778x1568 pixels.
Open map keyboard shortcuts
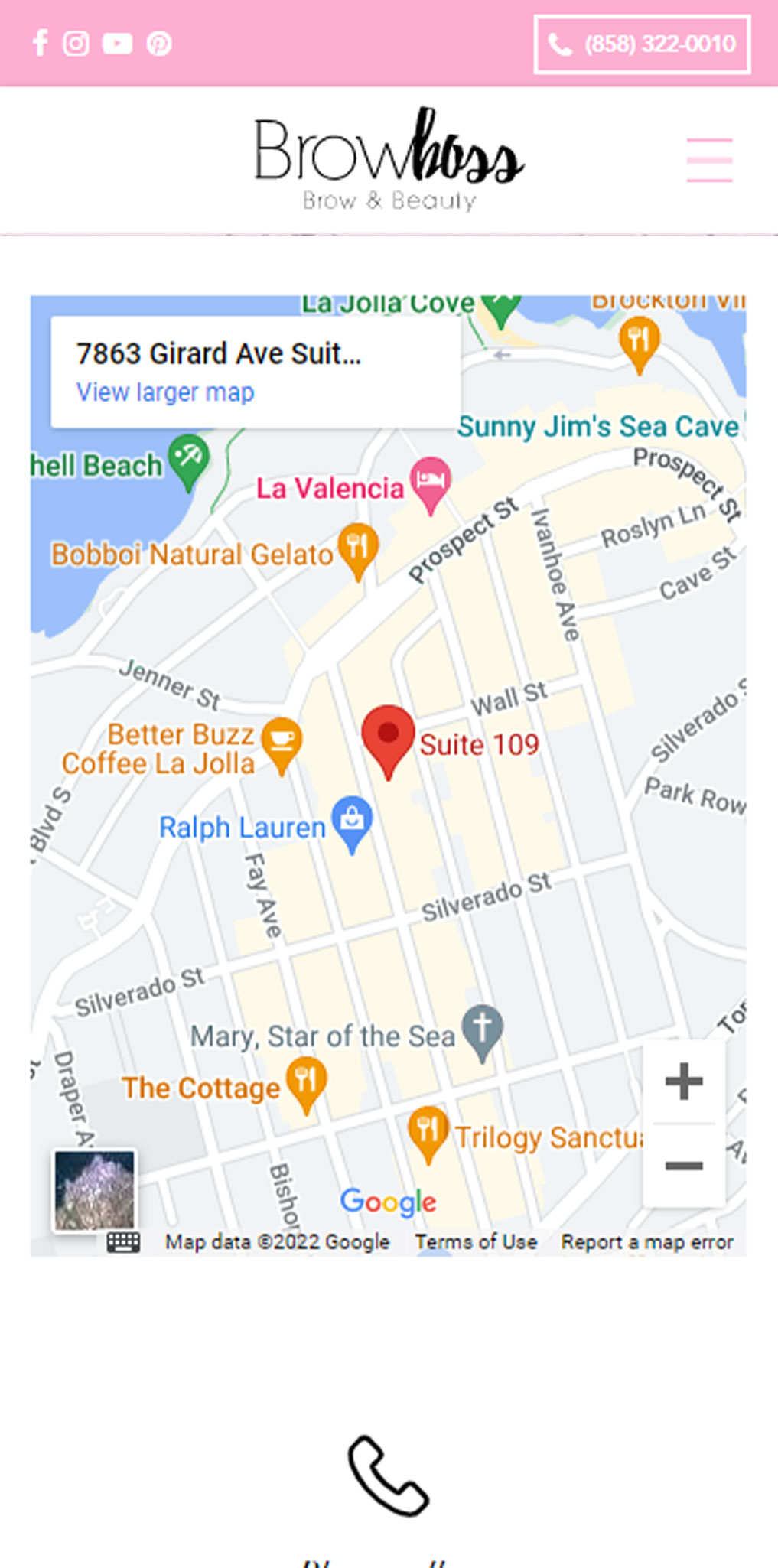[x=123, y=1241]
